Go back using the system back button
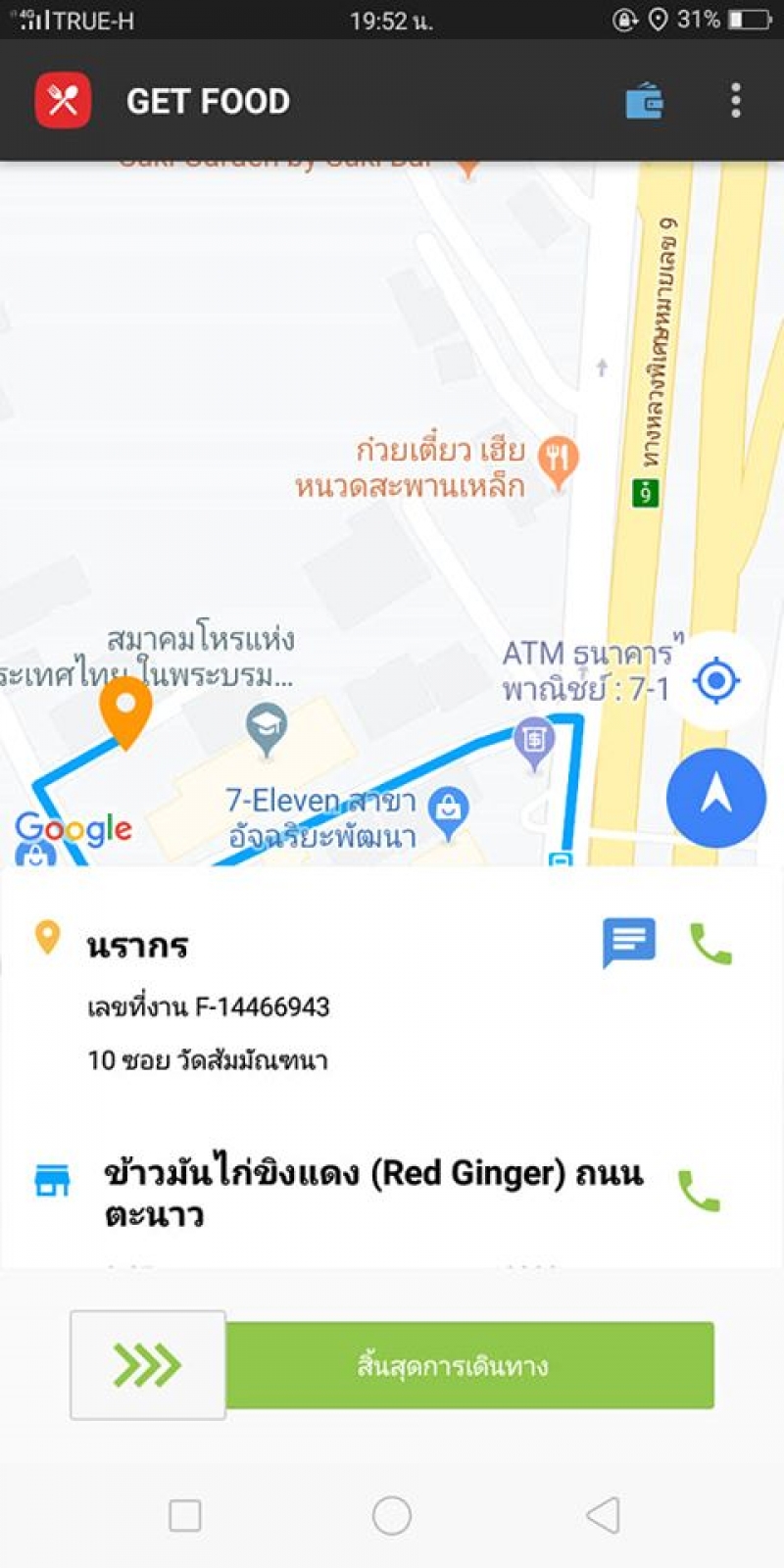Screen dimensions: 784x1568 click(603, 1515)
